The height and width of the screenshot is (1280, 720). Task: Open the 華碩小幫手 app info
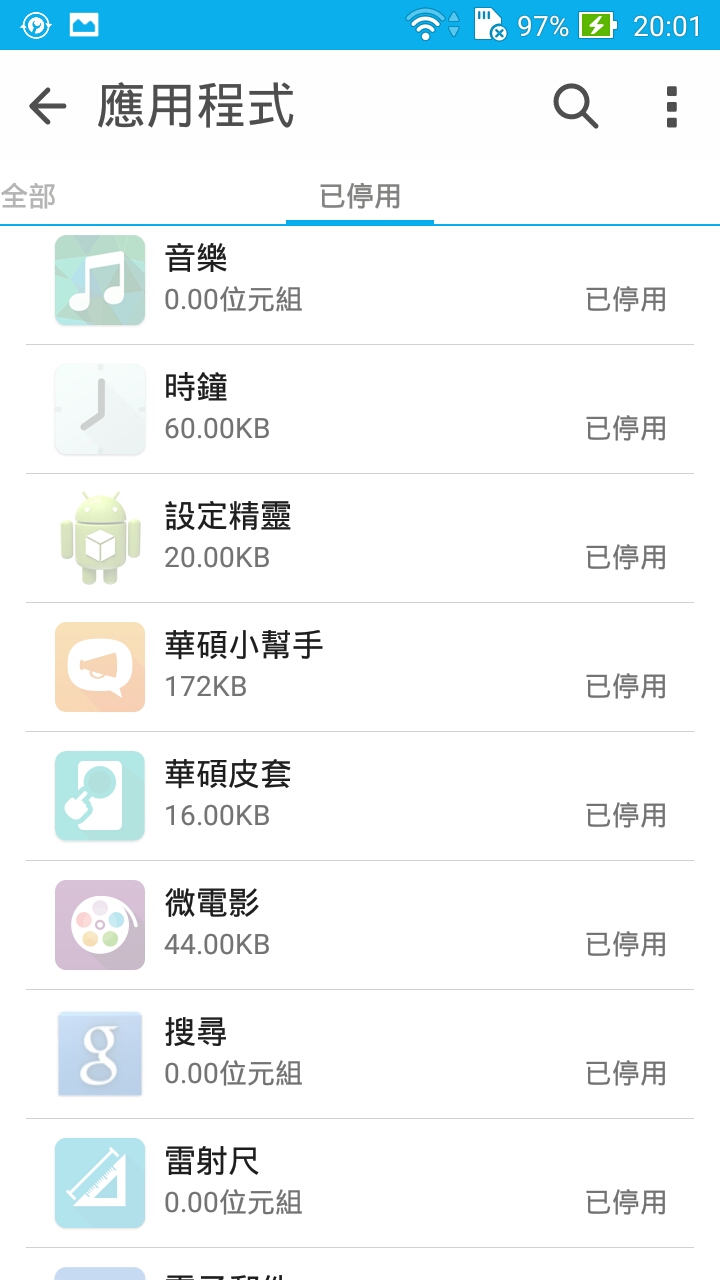point(360,667)
